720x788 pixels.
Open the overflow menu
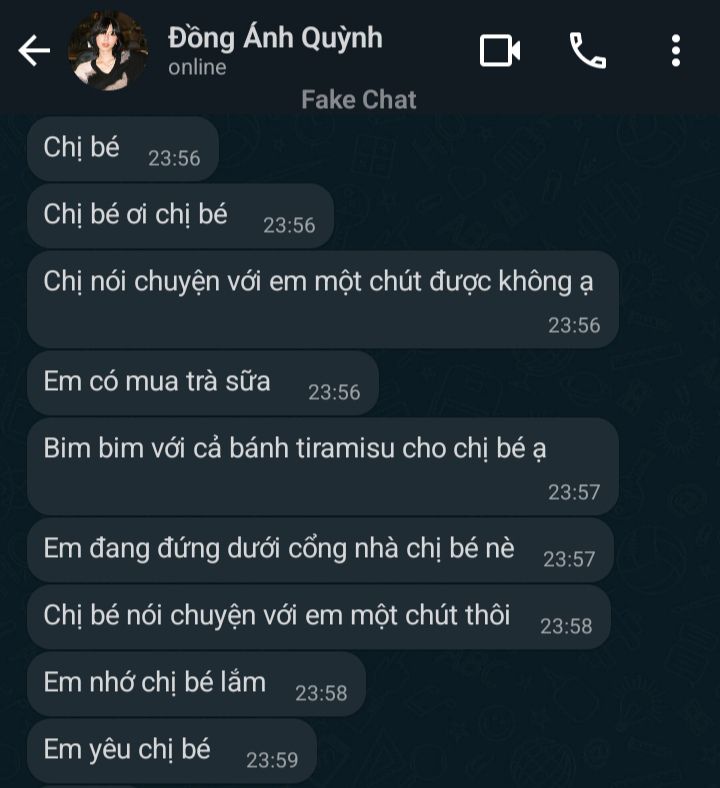pyautogui.click(x=676, y=51)
